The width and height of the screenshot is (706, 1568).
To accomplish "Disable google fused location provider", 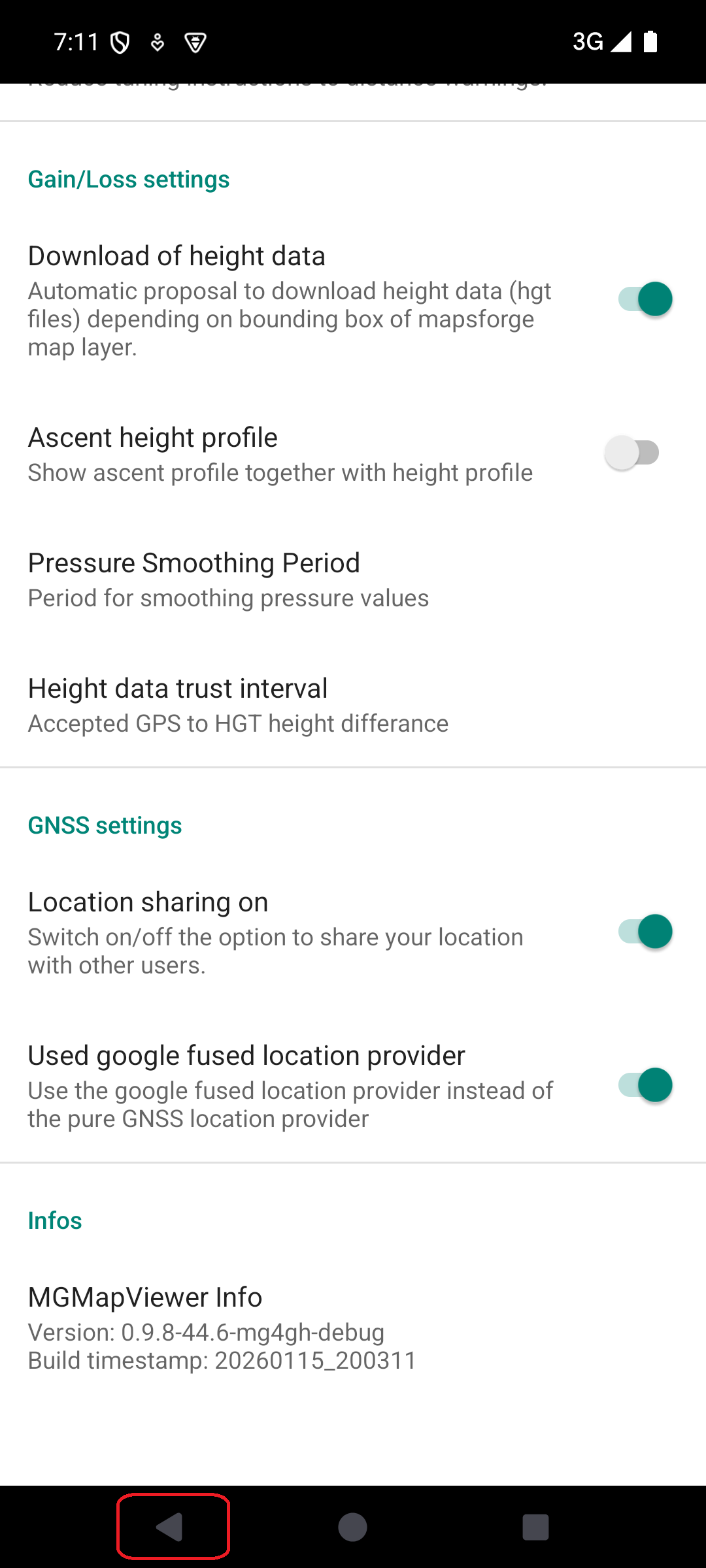I will pos(645,1086).
